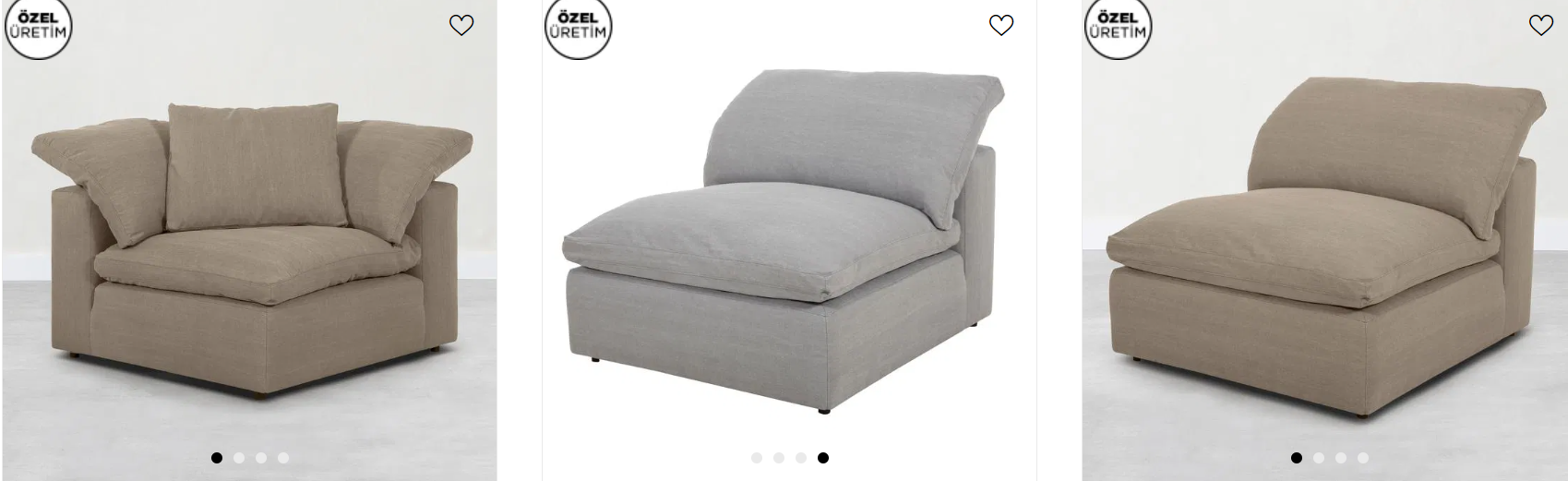The height and width of the screenshot is (481, 1568).
Task: Show first photo of gray armless chair
Action: click(x=757, y=458)
